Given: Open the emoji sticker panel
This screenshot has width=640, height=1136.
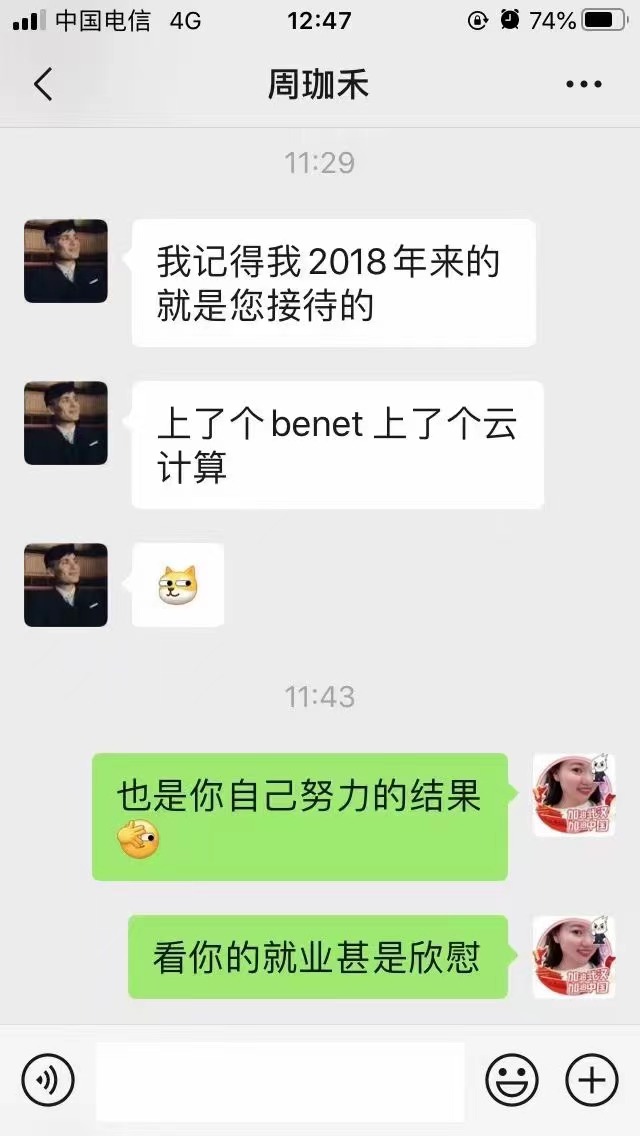Looking at the screenshot, I should pyautogui.click(x=511, y=1081).
